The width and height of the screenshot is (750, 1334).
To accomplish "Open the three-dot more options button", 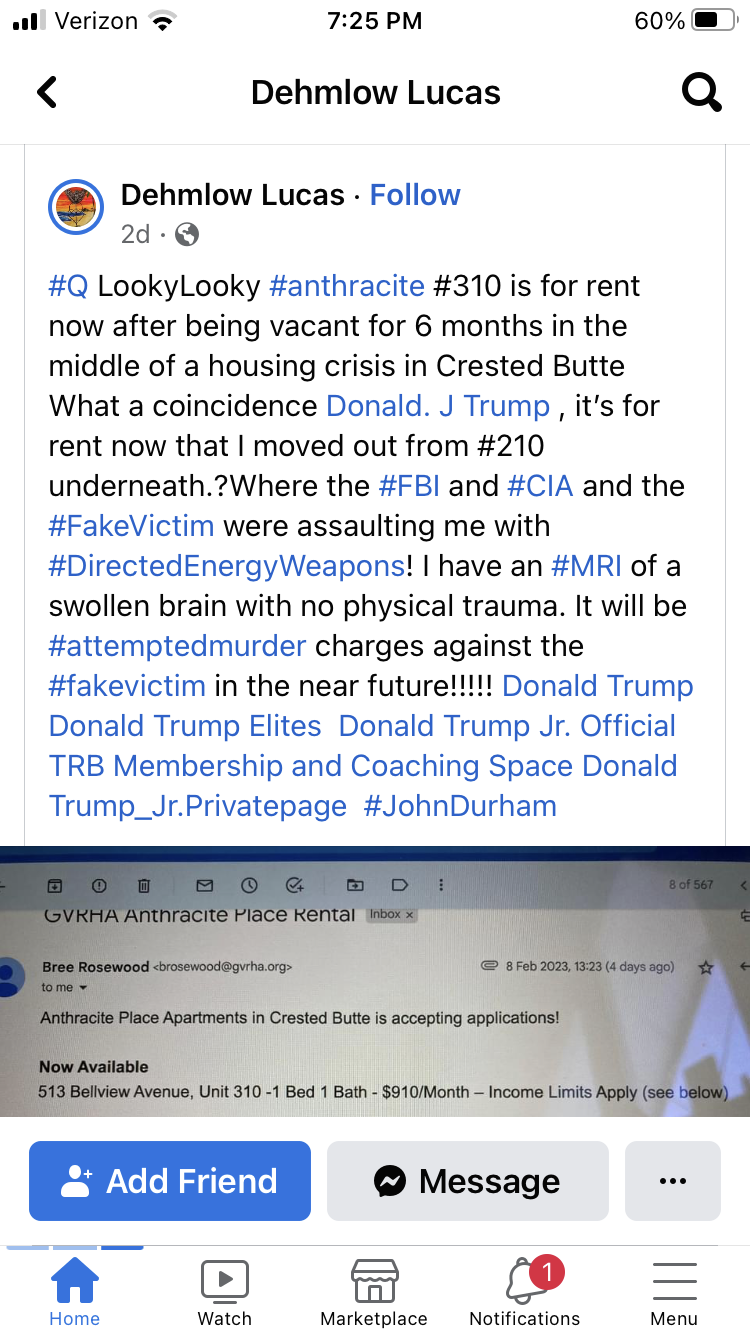I will pos(673,1181).
